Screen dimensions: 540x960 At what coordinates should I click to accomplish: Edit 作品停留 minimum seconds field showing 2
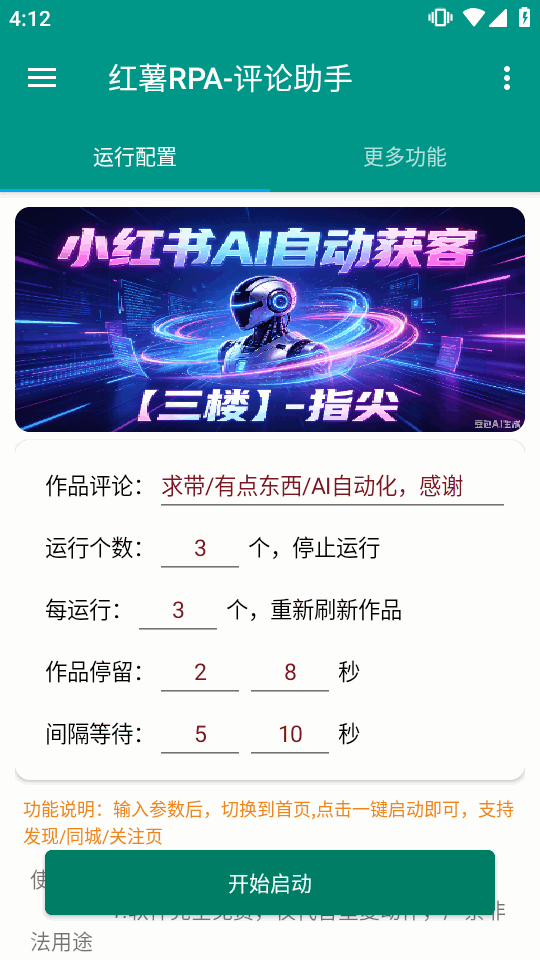(x=200, y=672)
